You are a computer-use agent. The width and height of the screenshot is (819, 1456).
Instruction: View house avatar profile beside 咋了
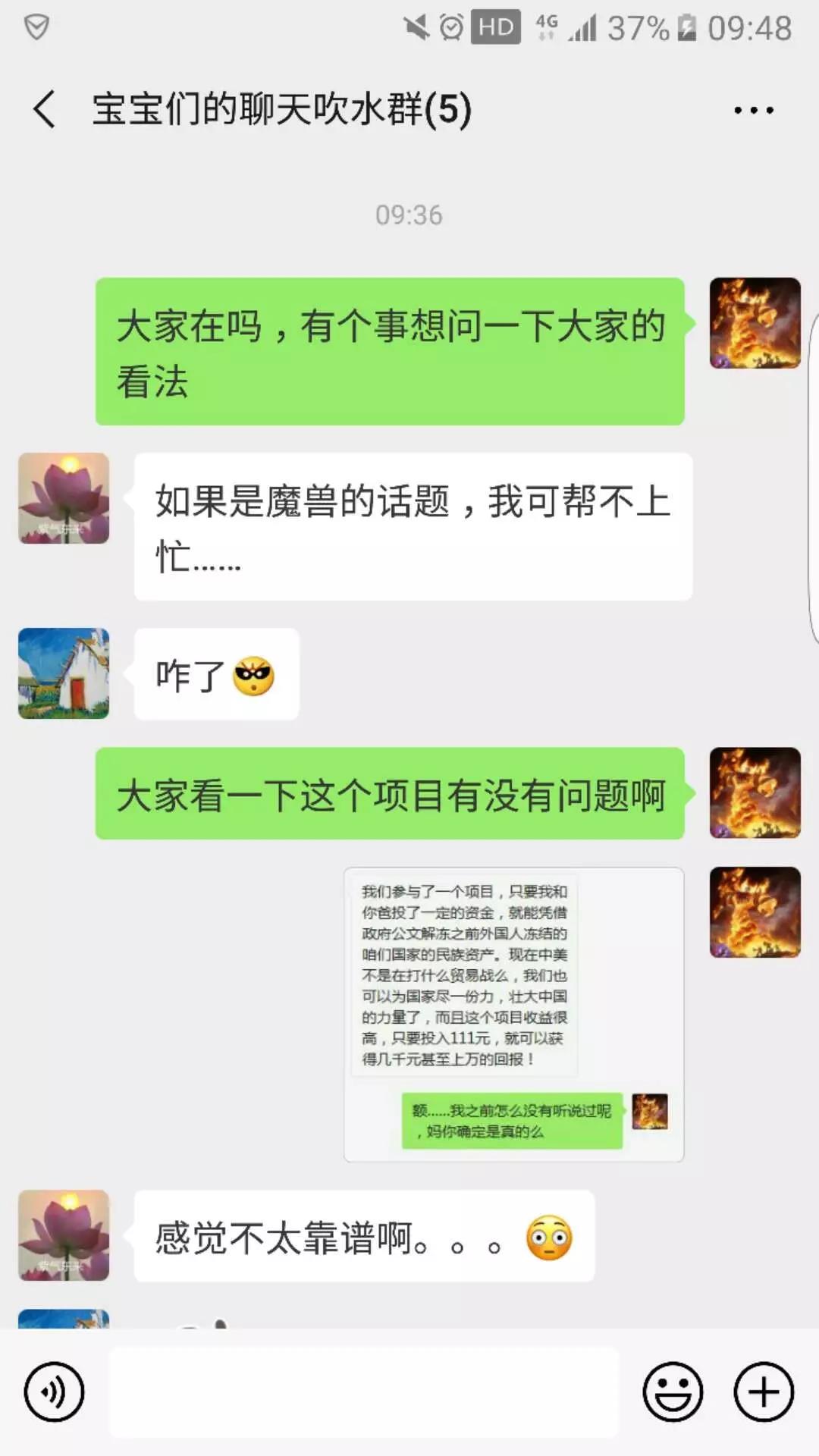point(64,673)
